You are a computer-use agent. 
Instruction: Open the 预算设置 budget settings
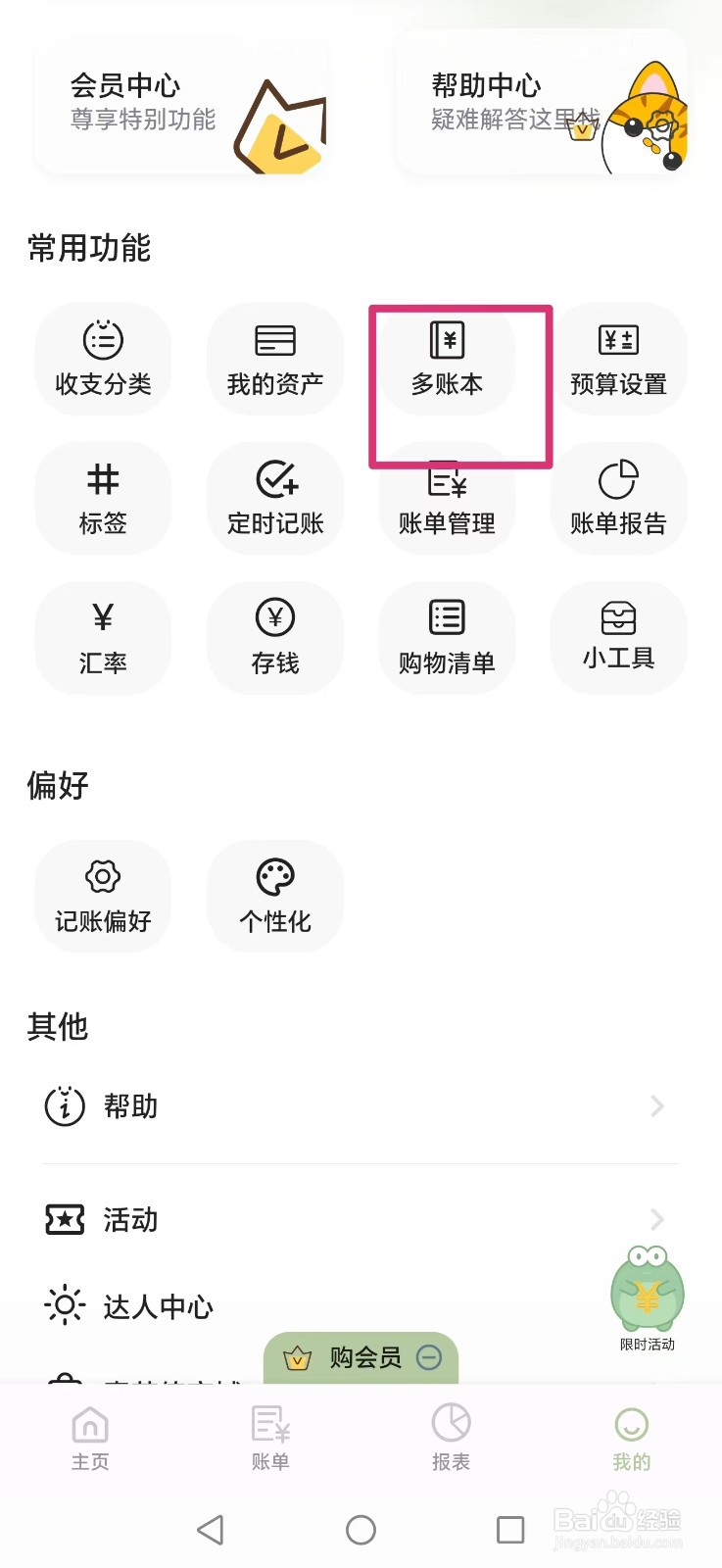click(619, 358)
